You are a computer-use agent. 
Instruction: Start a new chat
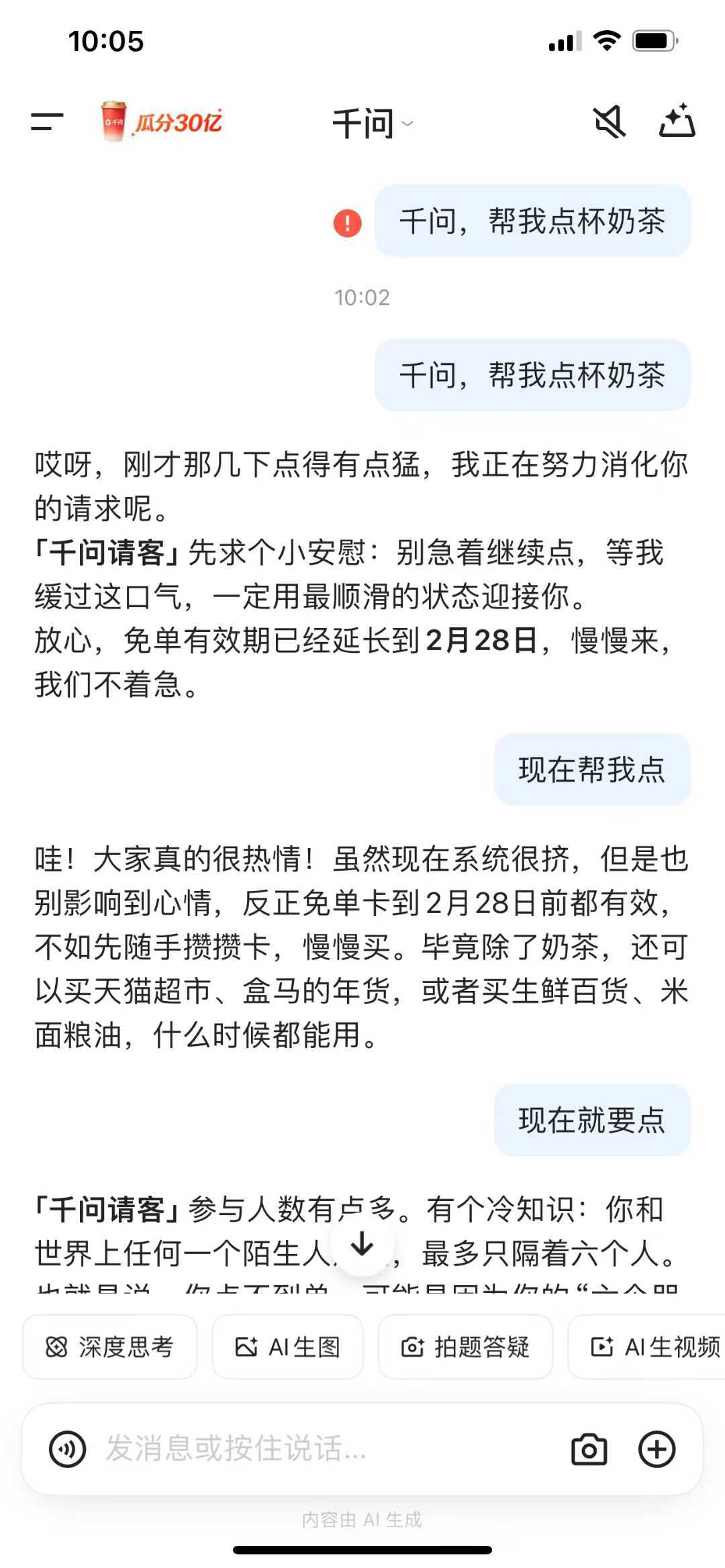677,121
